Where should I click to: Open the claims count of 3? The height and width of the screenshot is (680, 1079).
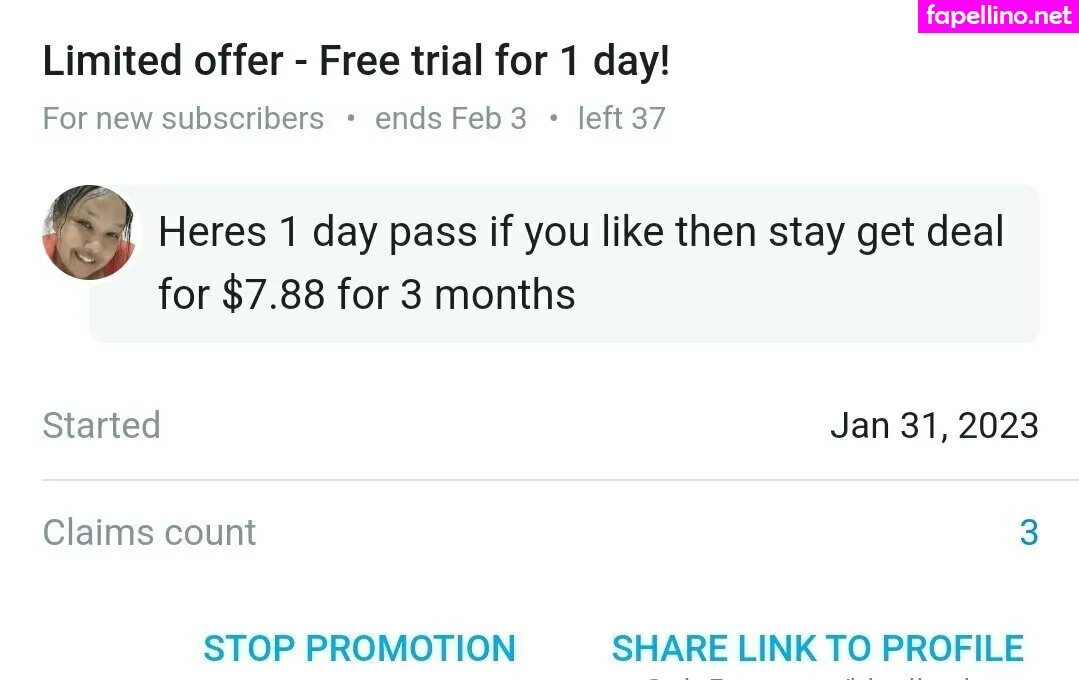click(x=1028, y=533)
